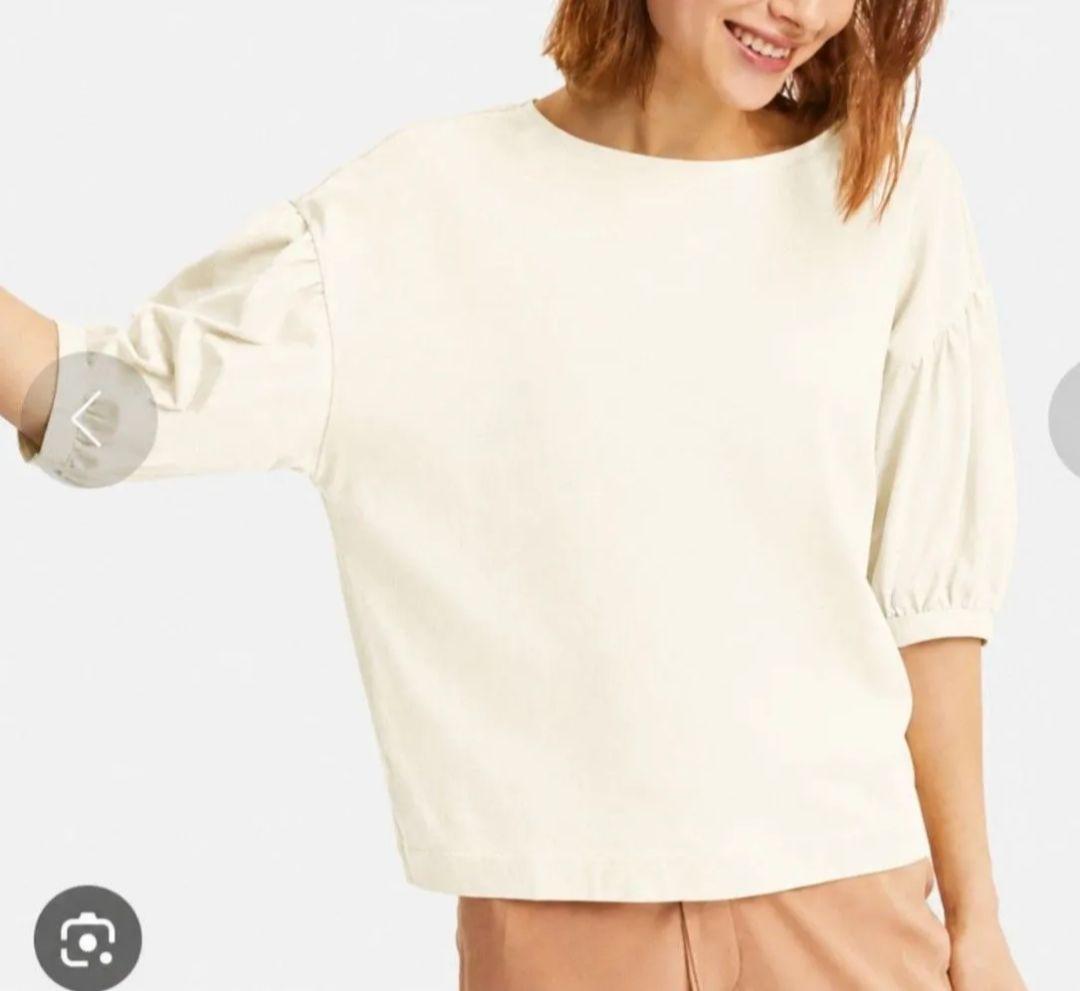The height and width of the screenshot is (991, 1080).
Task: Go to the previous image
Action: [88, 419]
